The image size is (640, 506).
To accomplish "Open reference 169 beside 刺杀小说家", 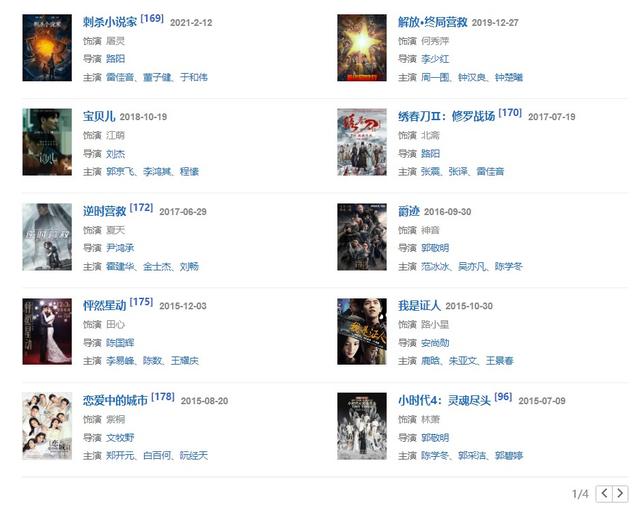I will tap(152, 18).
